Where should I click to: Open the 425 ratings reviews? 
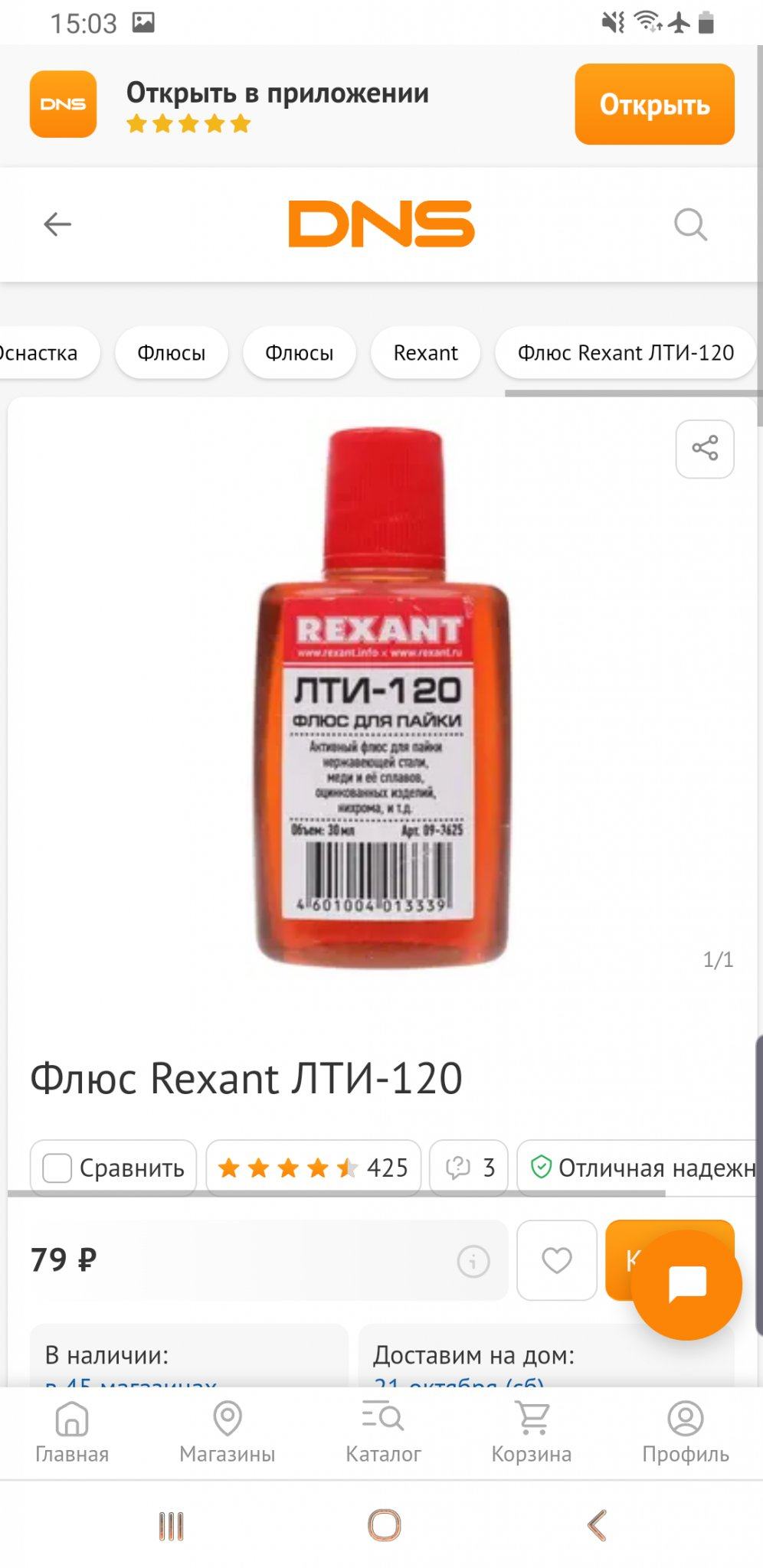(313, 1168)
